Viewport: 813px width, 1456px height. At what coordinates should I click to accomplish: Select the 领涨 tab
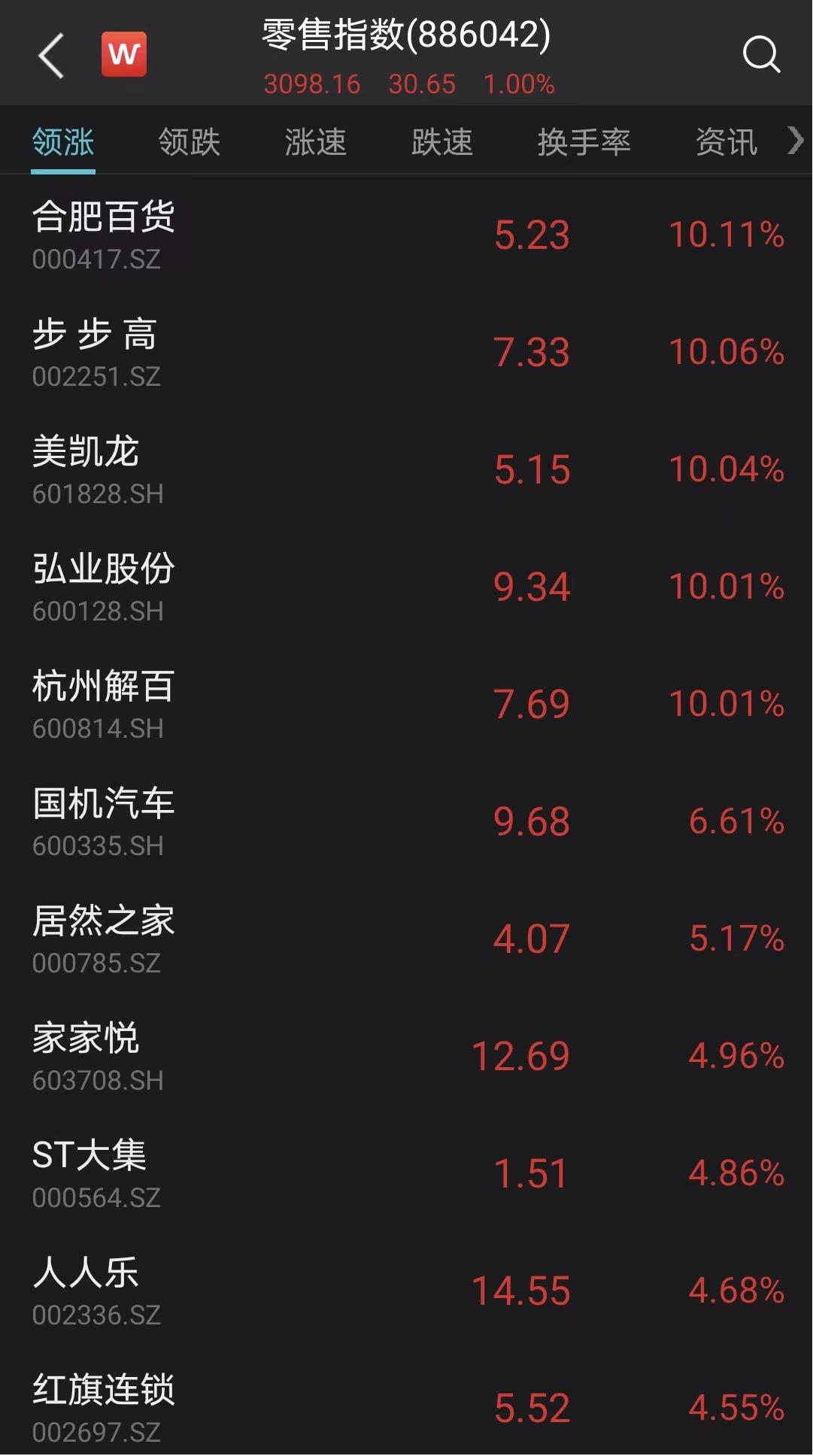pos(63,141)
